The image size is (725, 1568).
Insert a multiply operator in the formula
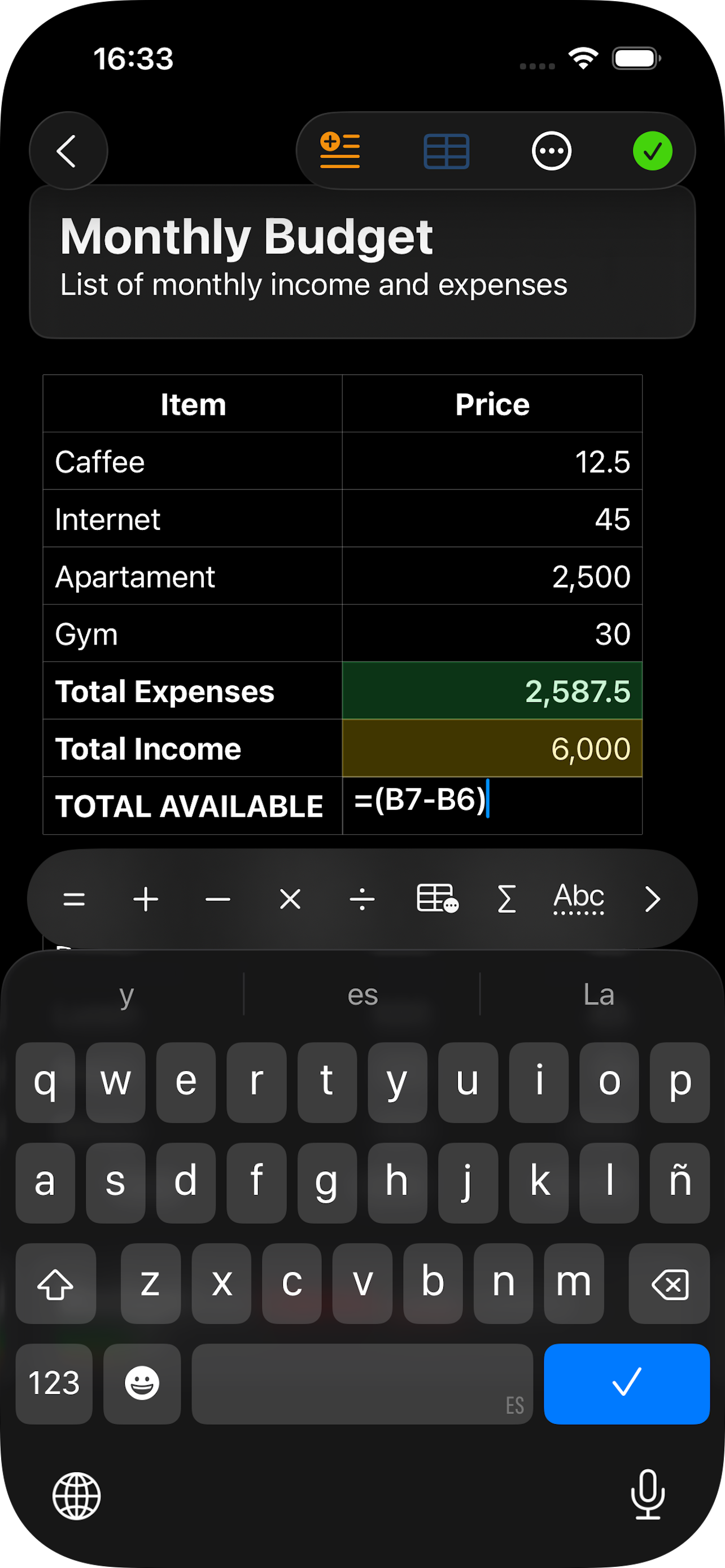[290, 899]
